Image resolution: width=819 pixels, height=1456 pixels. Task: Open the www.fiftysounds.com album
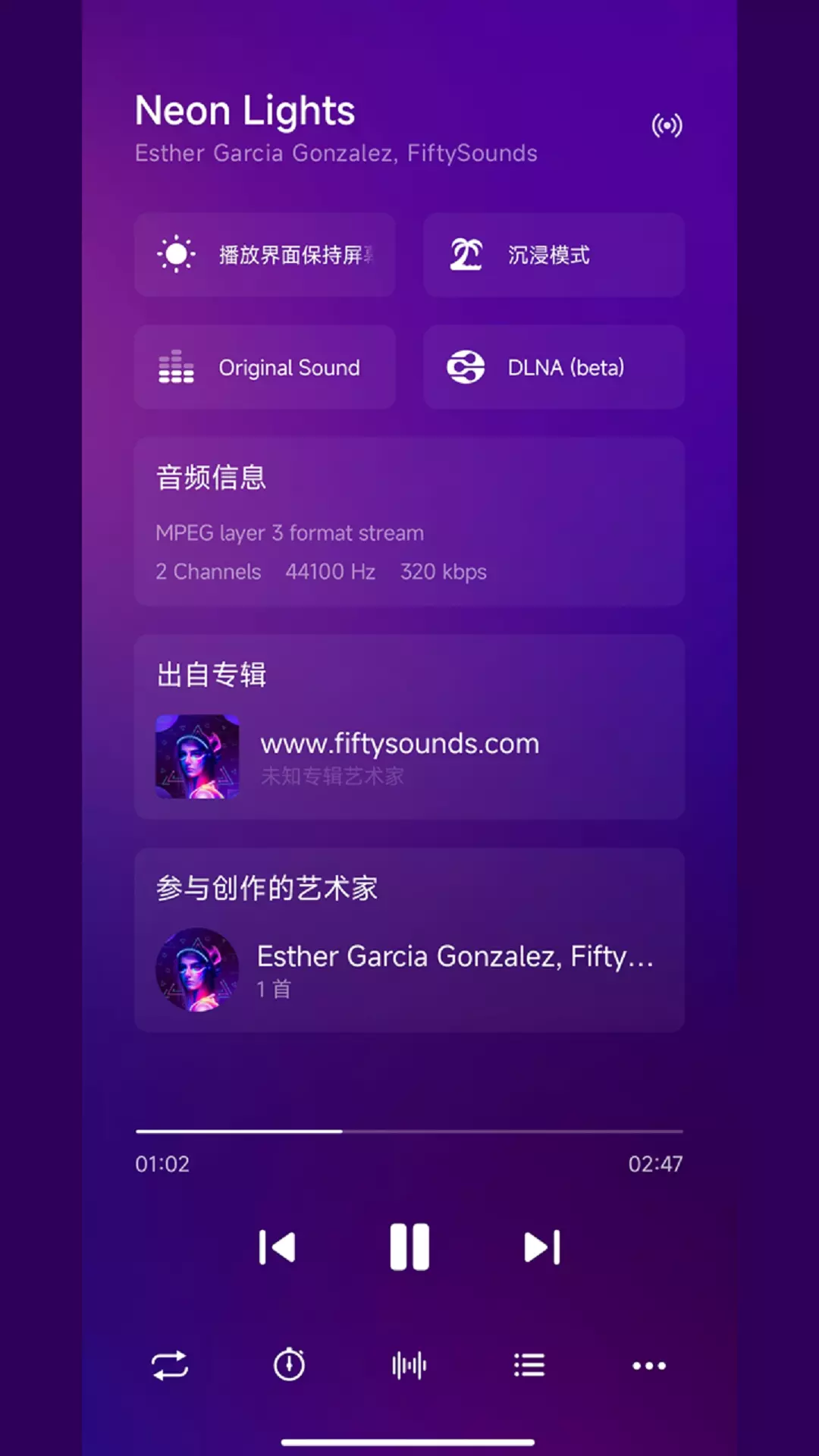tap(409, 757)
